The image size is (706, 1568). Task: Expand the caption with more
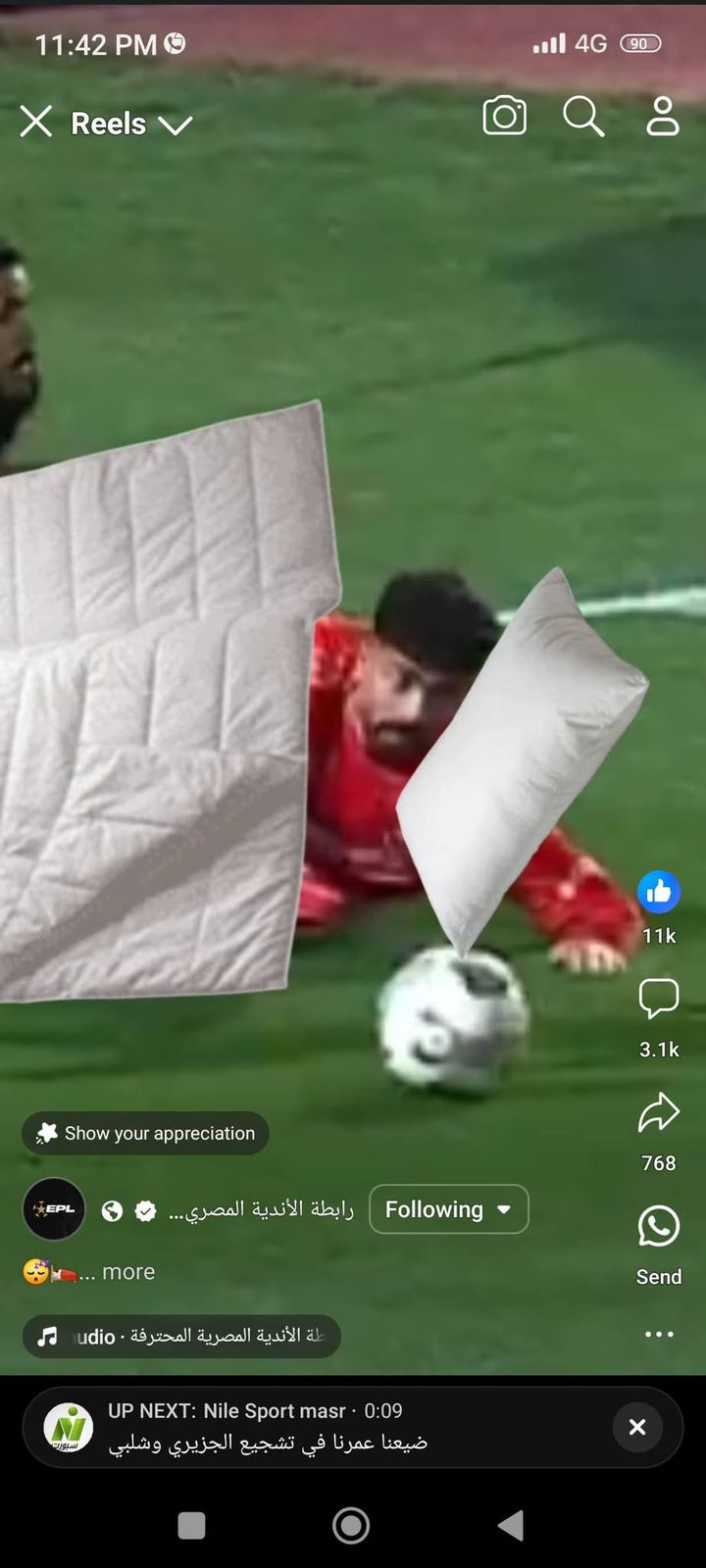click(x=128, y=1272)
